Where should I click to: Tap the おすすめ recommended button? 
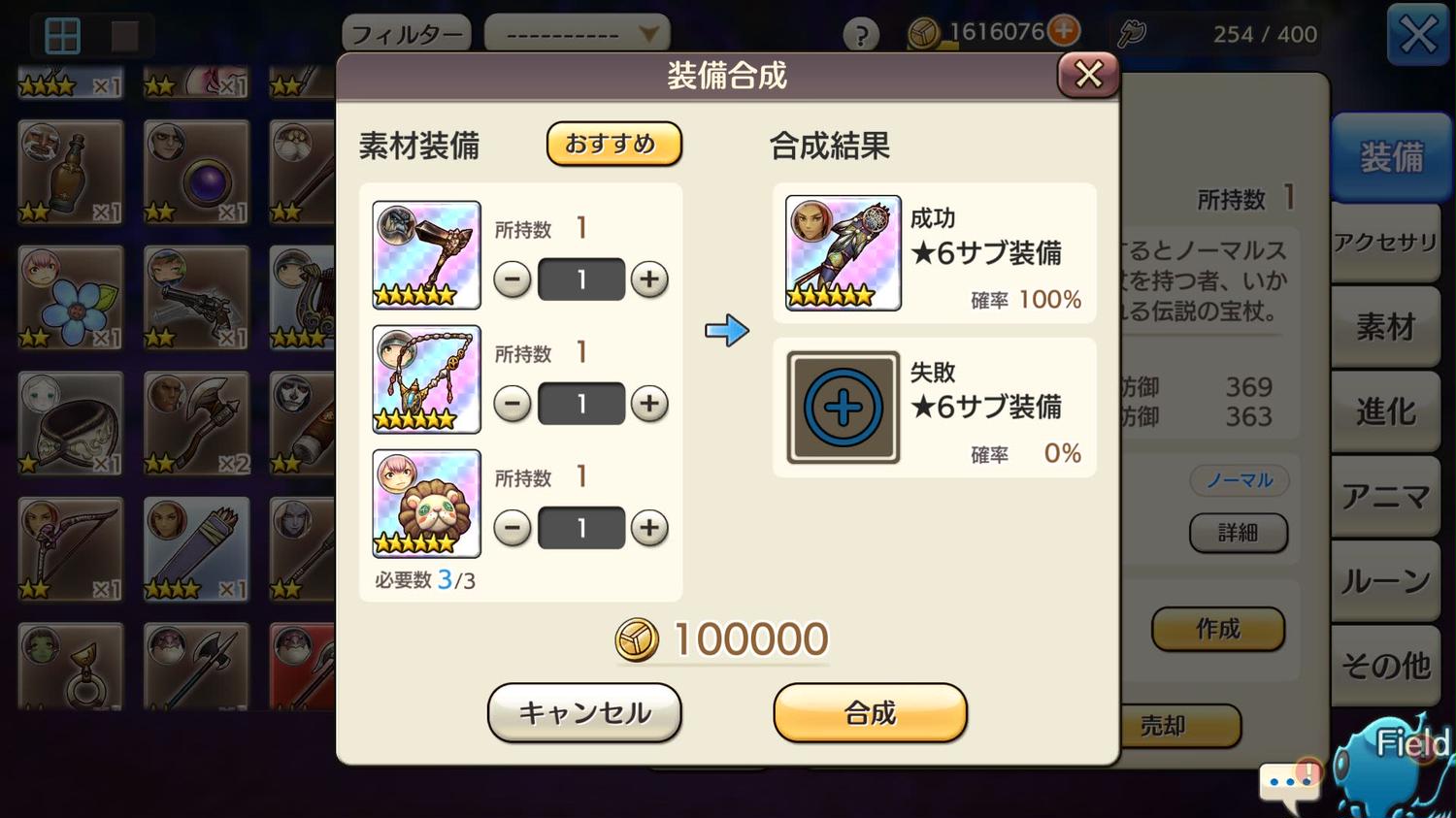pos(613,145)
